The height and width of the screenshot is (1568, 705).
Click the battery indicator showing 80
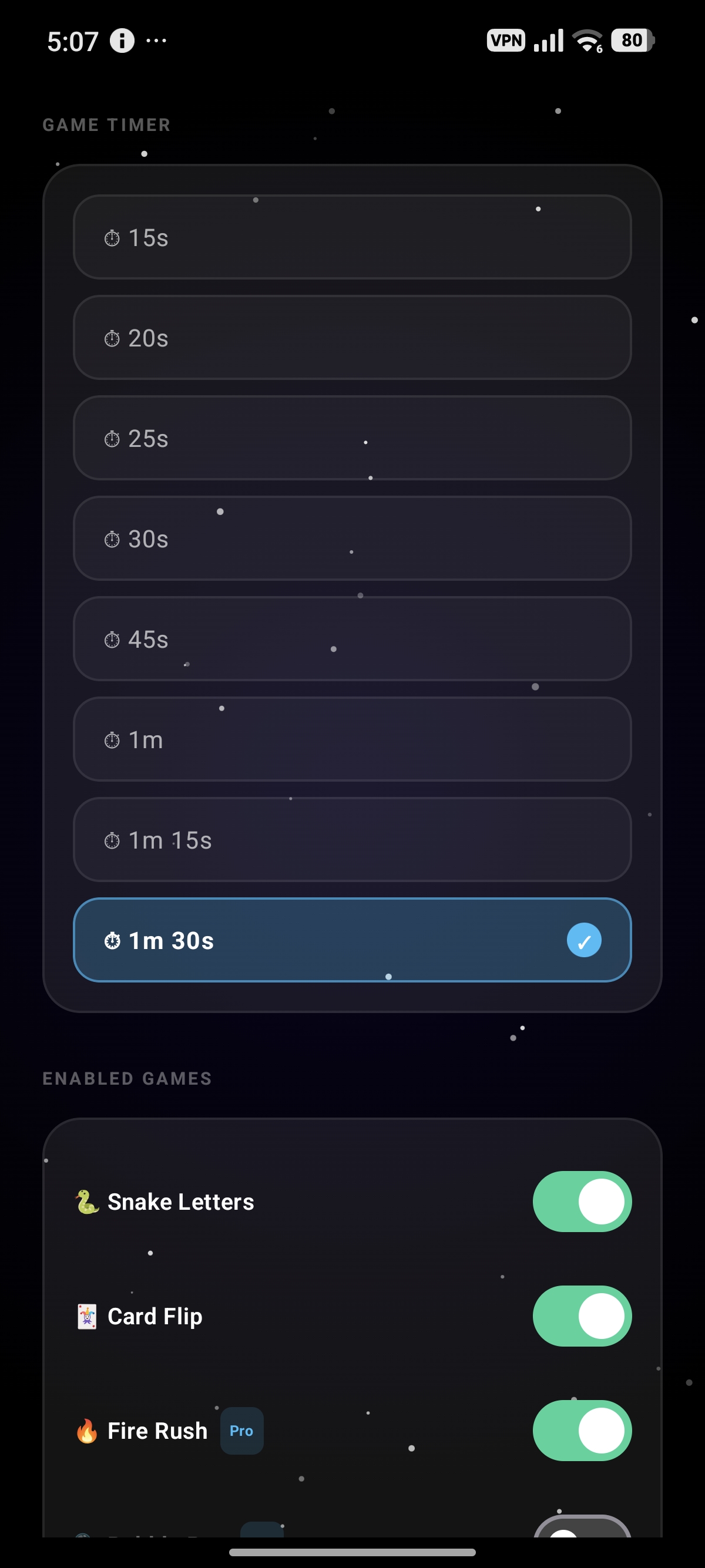(632, 40)
